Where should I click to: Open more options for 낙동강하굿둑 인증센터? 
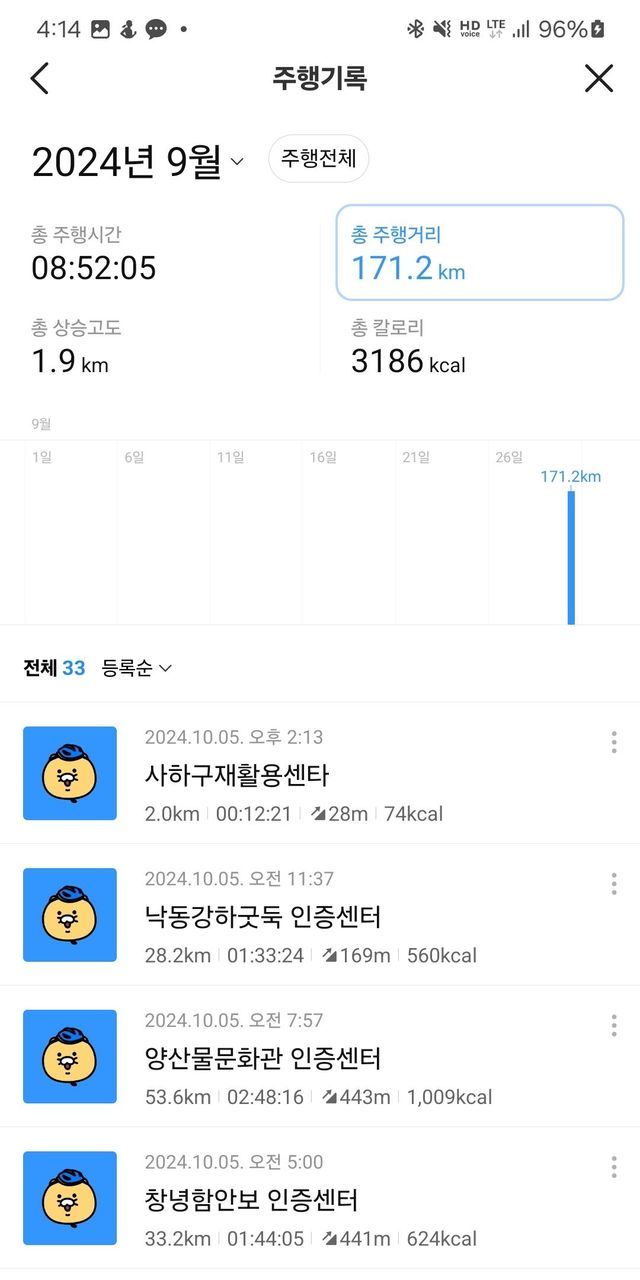(613, 884)
